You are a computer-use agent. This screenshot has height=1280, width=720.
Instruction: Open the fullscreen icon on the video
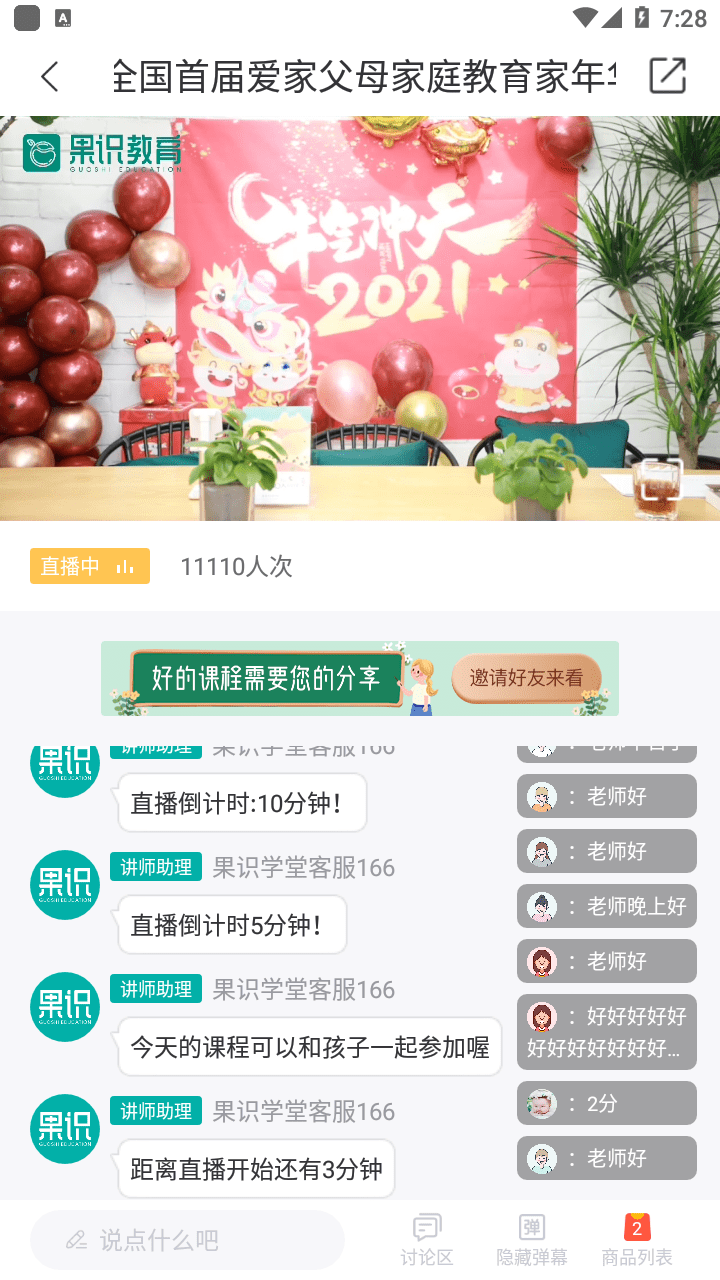[661, 480]
